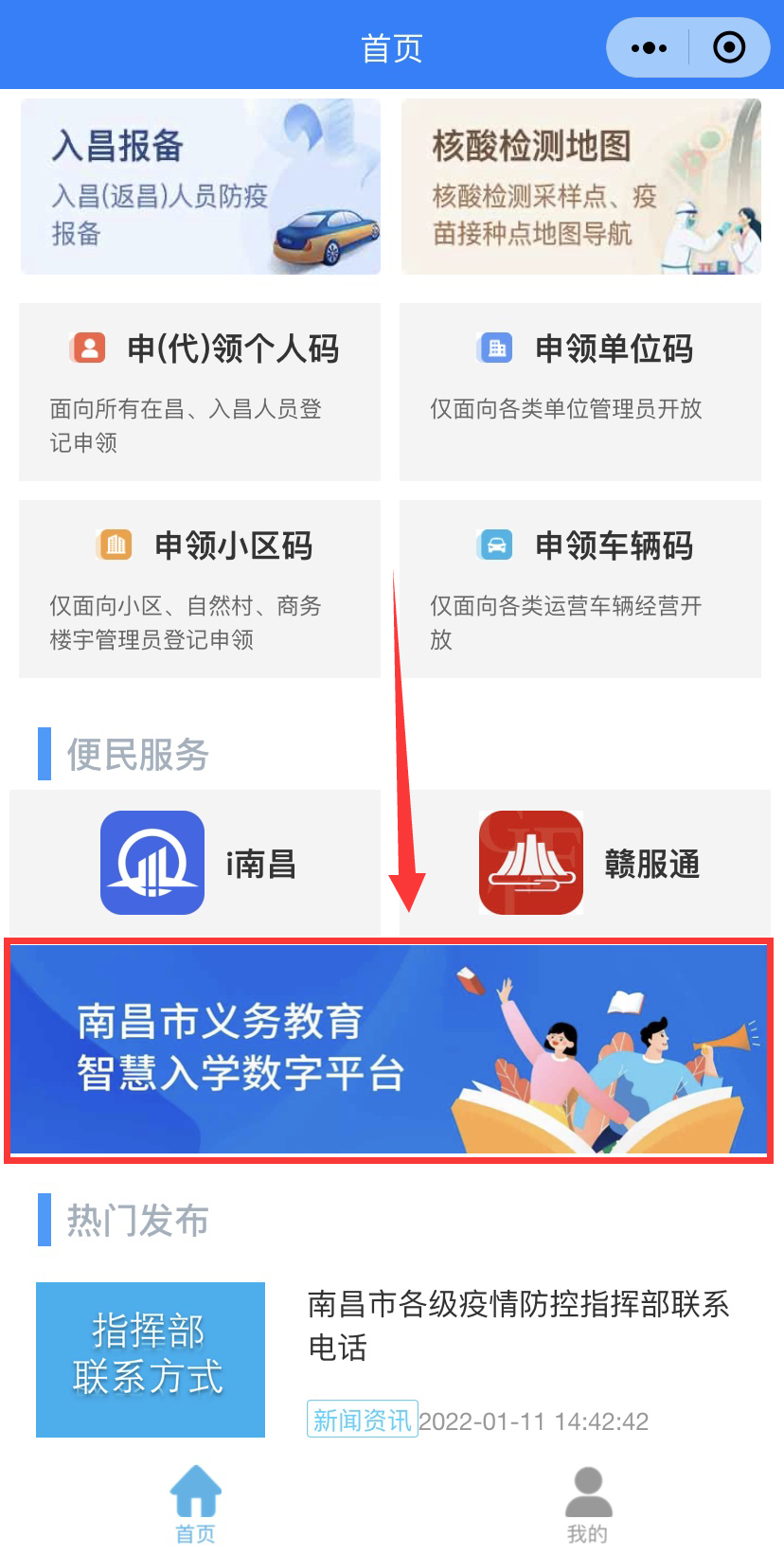Open the 南昌市义务教育智慧入学数字平台 banner
Image resolution: width=784 pixels, height=1555 pixels.
[389, 1050]
